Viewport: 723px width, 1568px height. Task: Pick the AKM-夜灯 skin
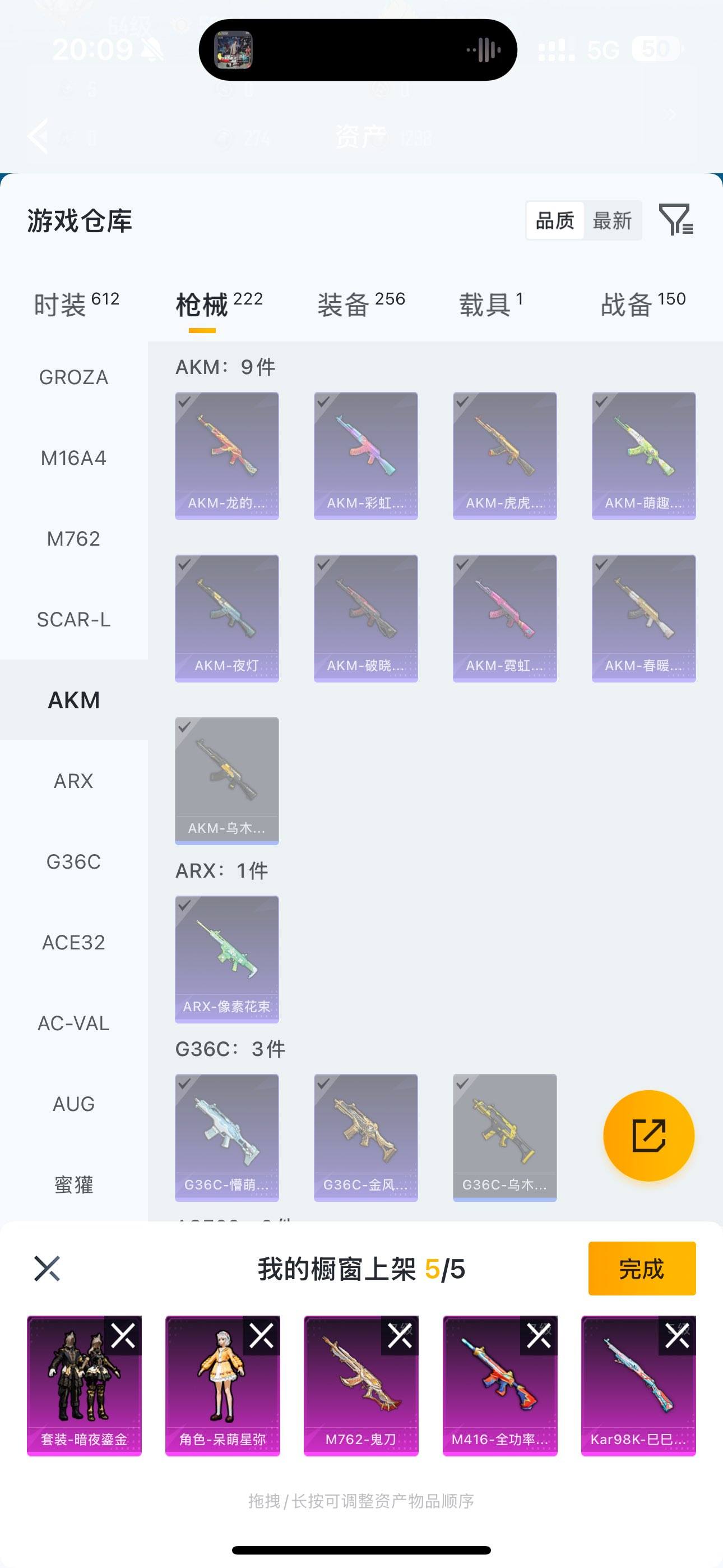[227, 618]
